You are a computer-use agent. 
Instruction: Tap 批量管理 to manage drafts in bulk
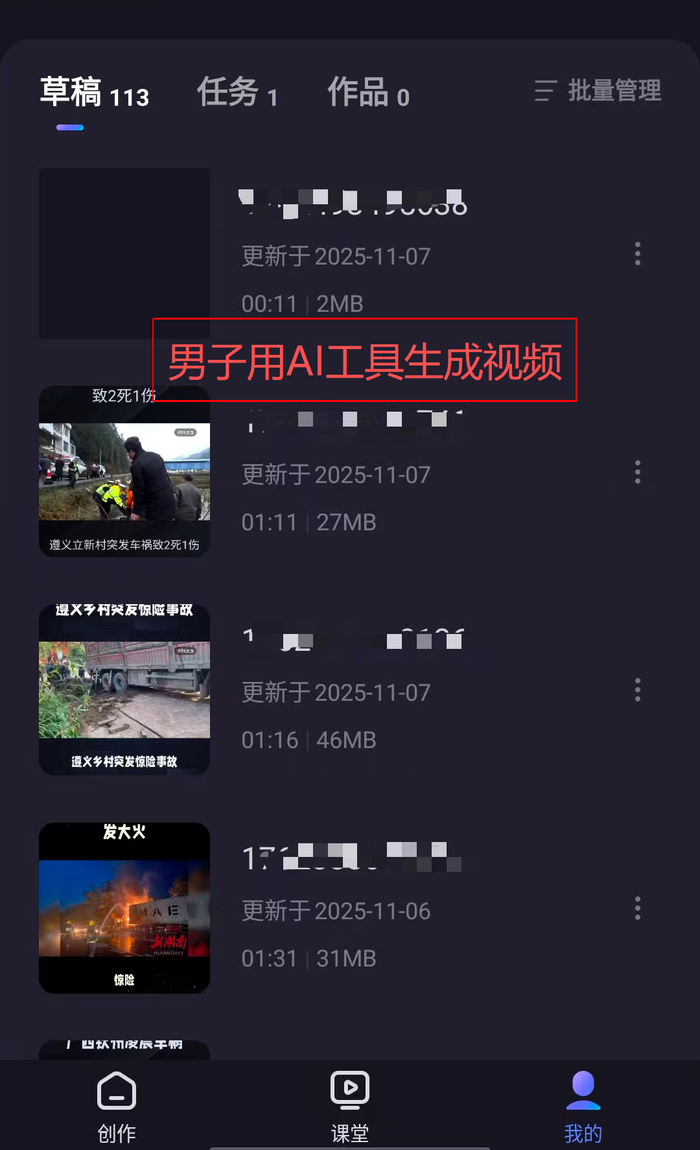click(598, 91)
